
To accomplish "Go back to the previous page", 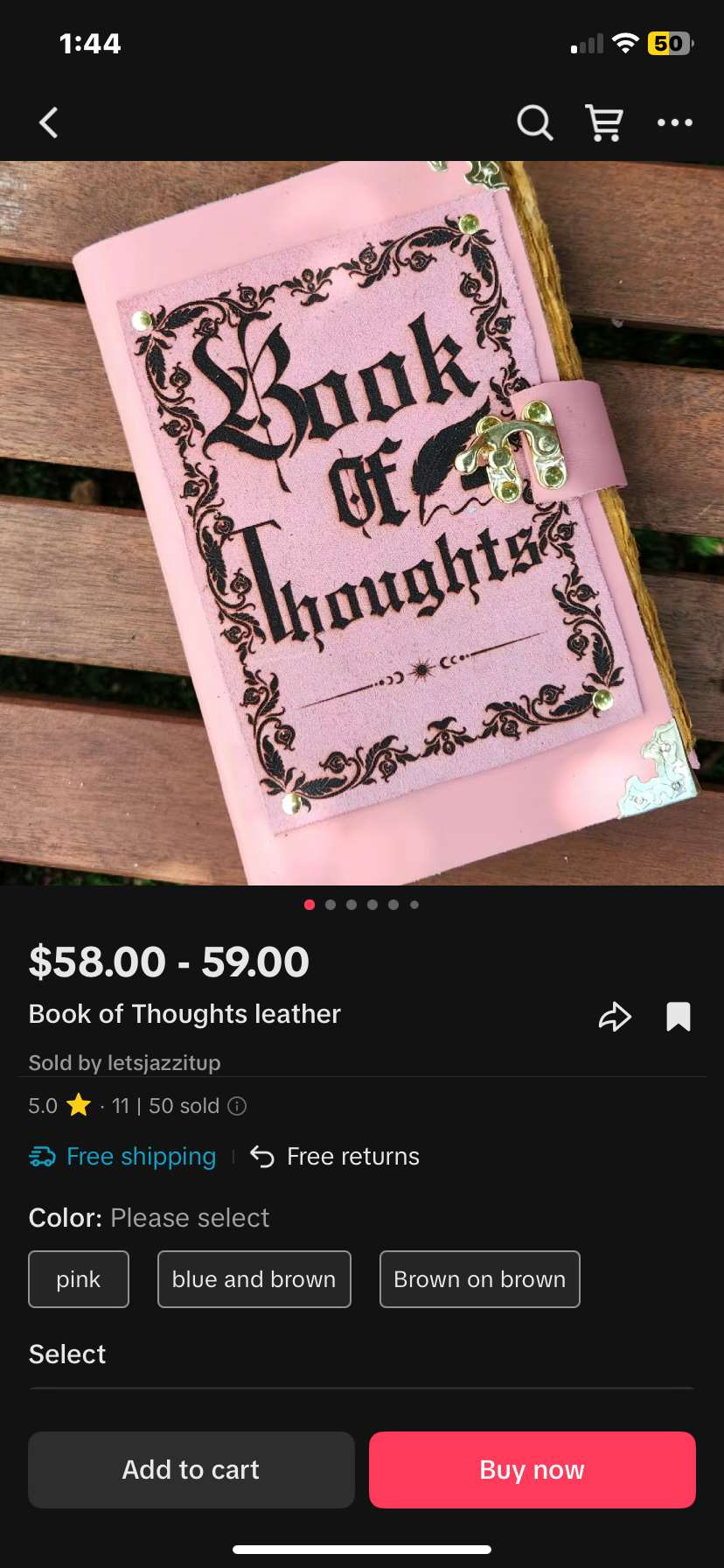I will tap(49, 123).
